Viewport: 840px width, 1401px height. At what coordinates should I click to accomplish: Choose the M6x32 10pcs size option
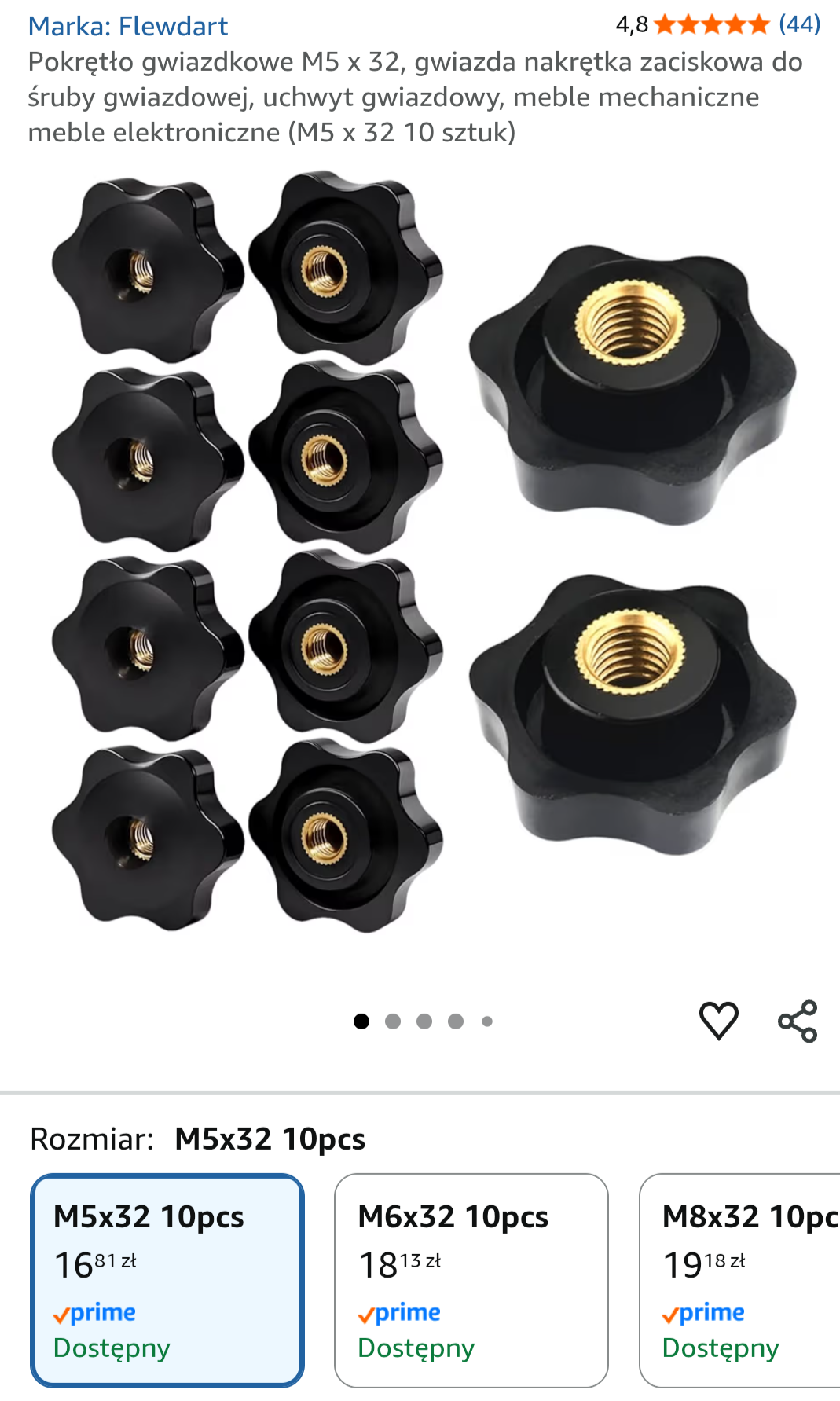[x=471, y=1280]
